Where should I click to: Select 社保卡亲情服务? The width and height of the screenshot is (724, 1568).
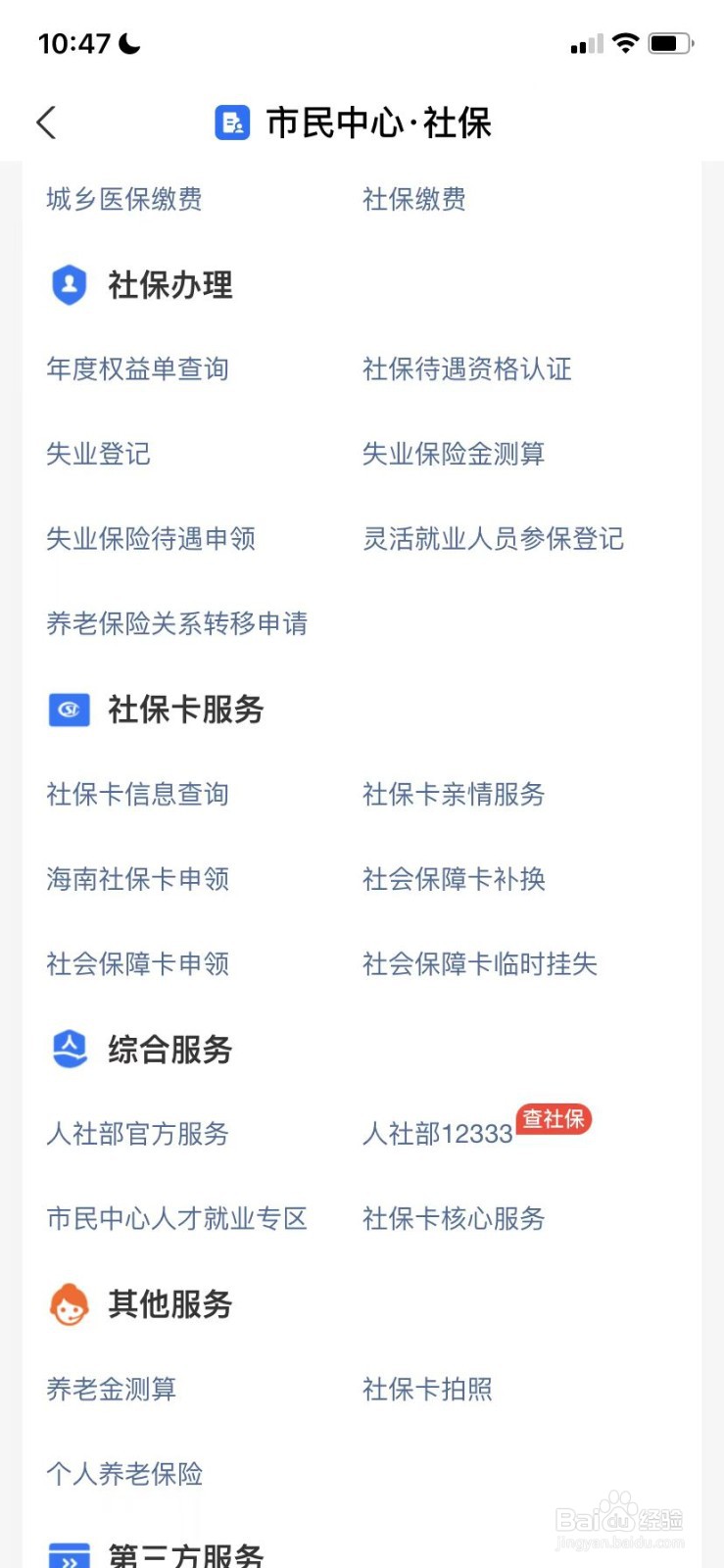click(x=453, y=794)
